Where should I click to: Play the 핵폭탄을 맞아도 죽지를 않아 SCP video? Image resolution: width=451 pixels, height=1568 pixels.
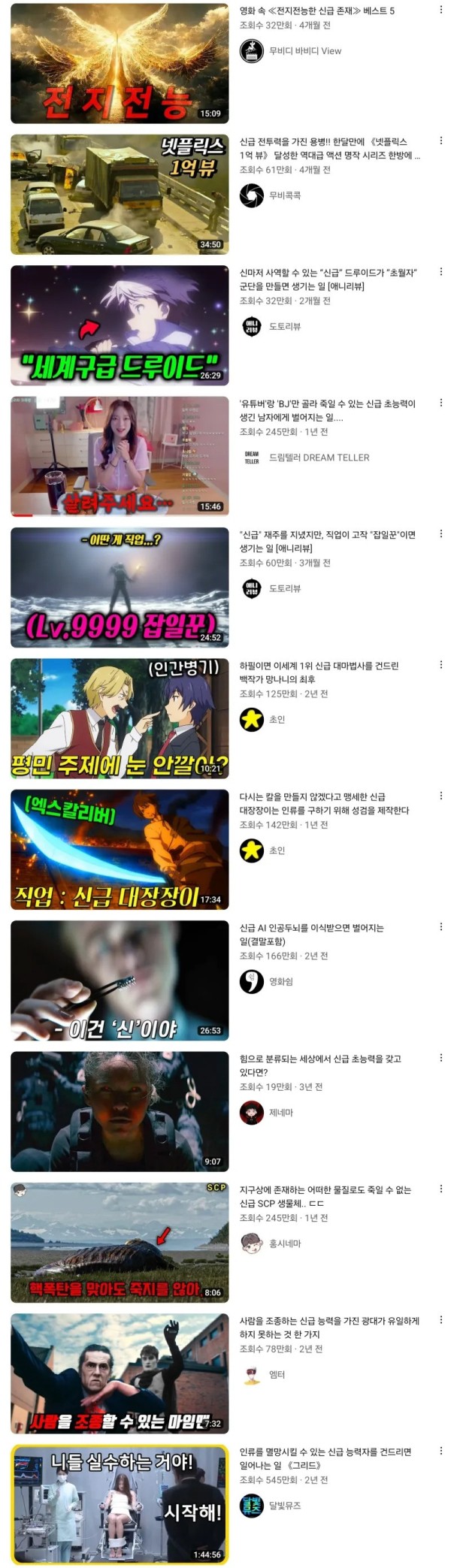pos(120,1242)
